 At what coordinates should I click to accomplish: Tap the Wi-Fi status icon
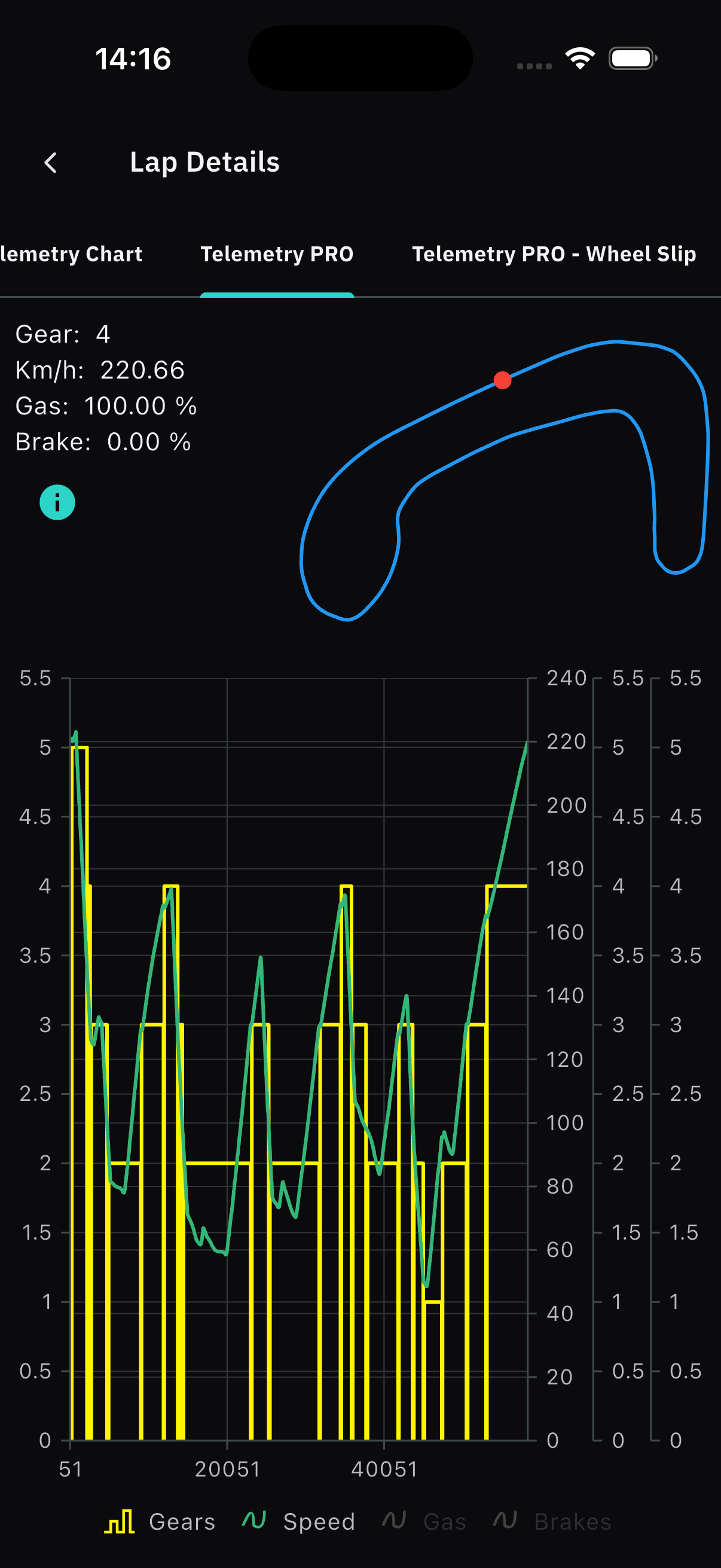click(579, 57)
